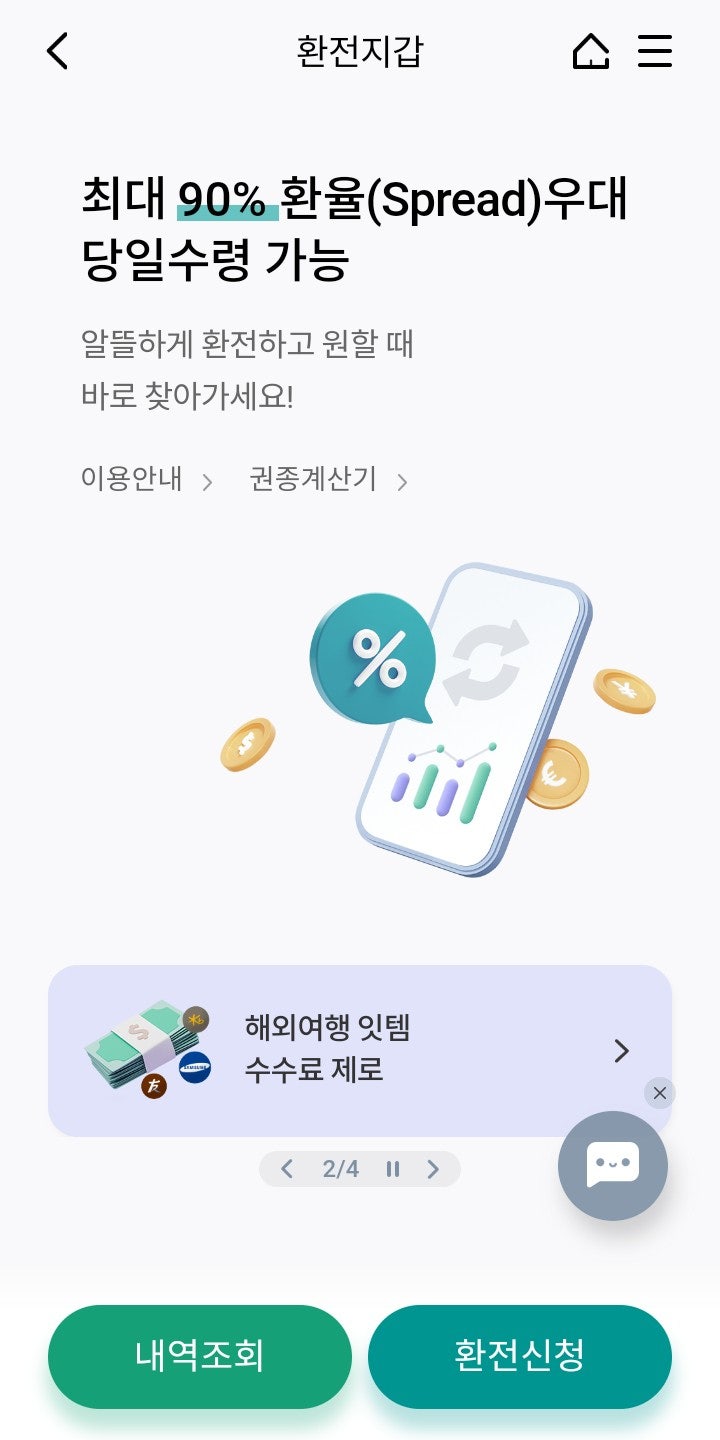Viewport: 720px width, 1440px height.
Task: Open the hamburger navigation menu
Action: [656, 52]
